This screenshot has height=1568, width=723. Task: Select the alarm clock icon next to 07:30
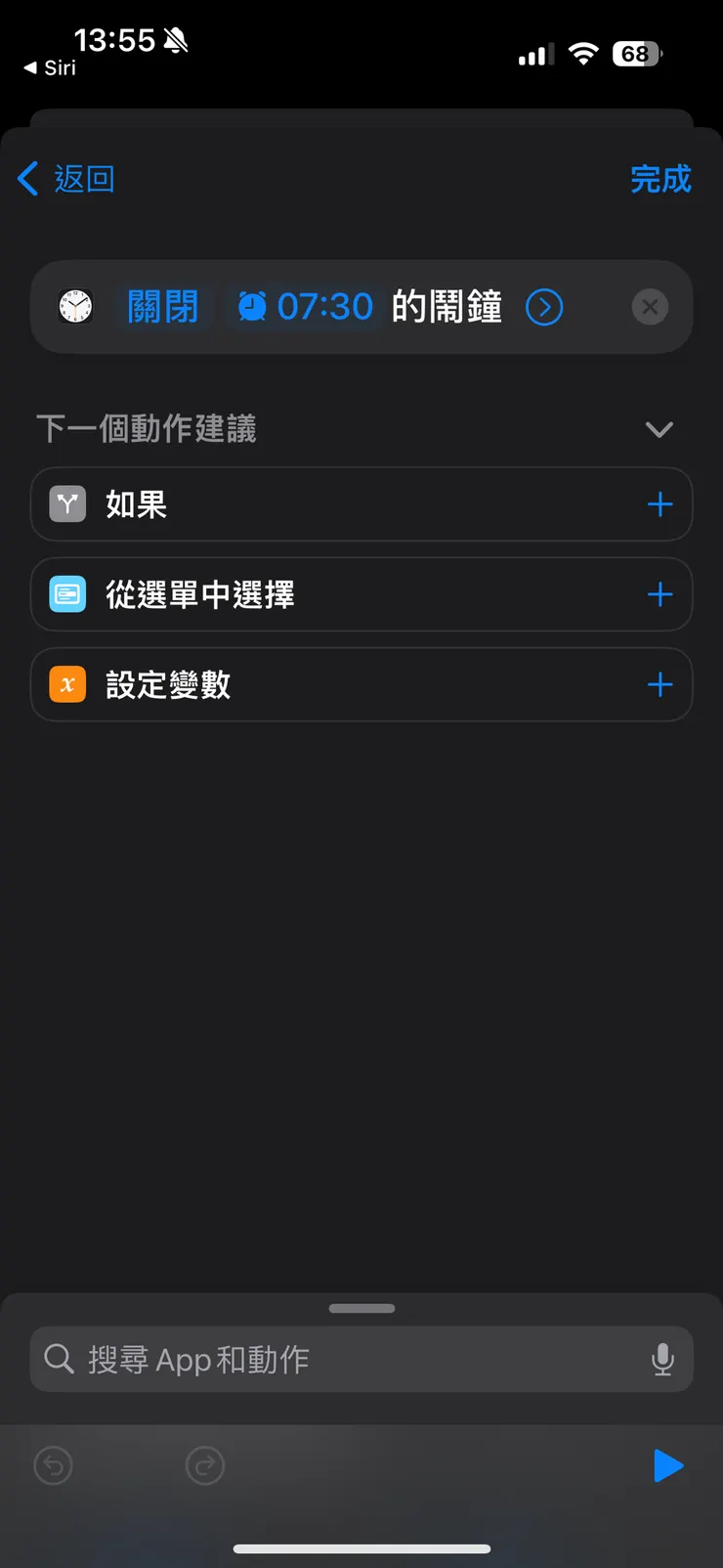252,306
